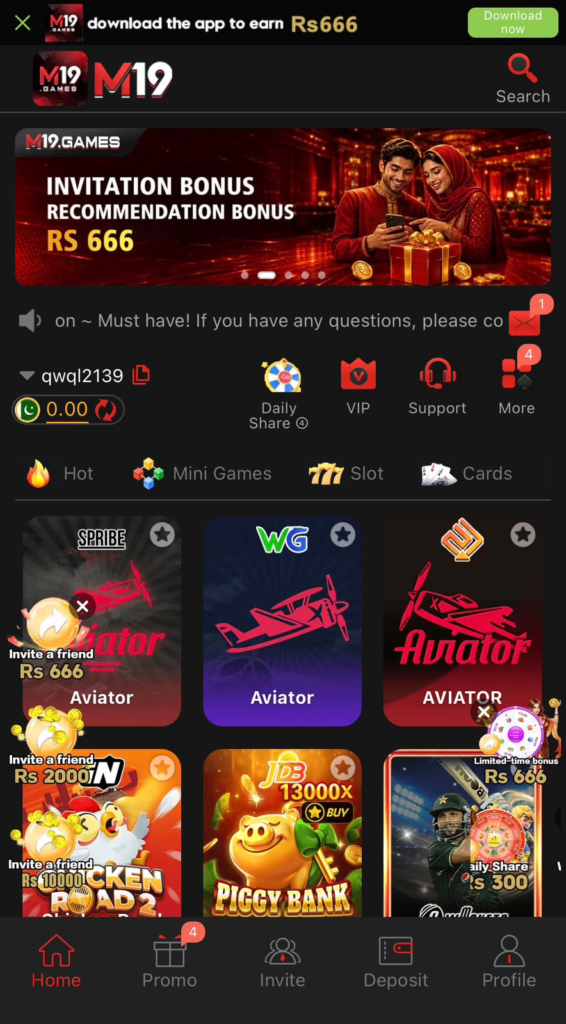The height and width of the screenshot is (1024, 566).
Task: Go to the Promo tab
Action: [x=170, y=960]
